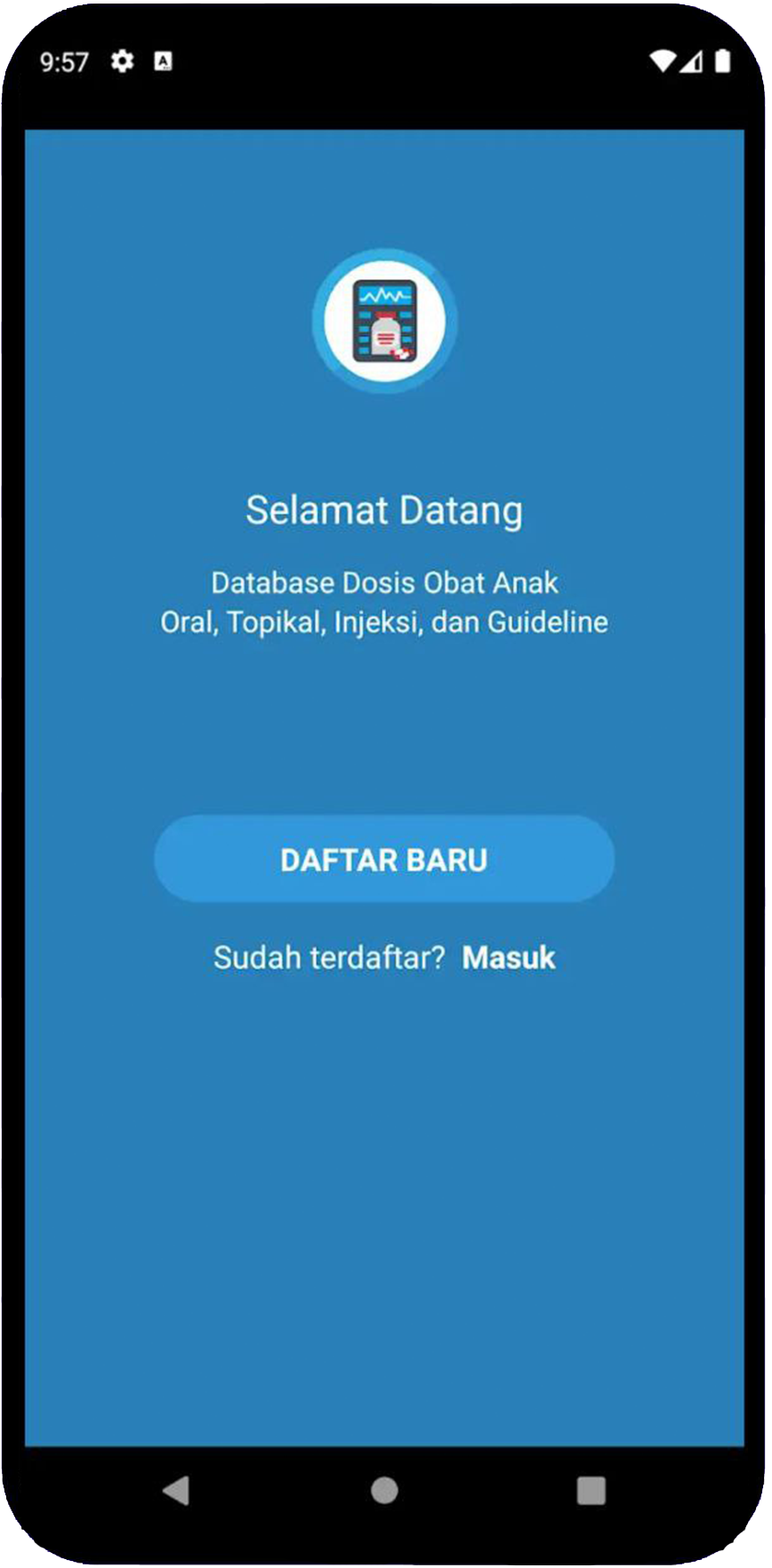The height and width of the screenshot is (1568, 772).
Task: Go back with system back button
Action: click(x=176, y=1490)
